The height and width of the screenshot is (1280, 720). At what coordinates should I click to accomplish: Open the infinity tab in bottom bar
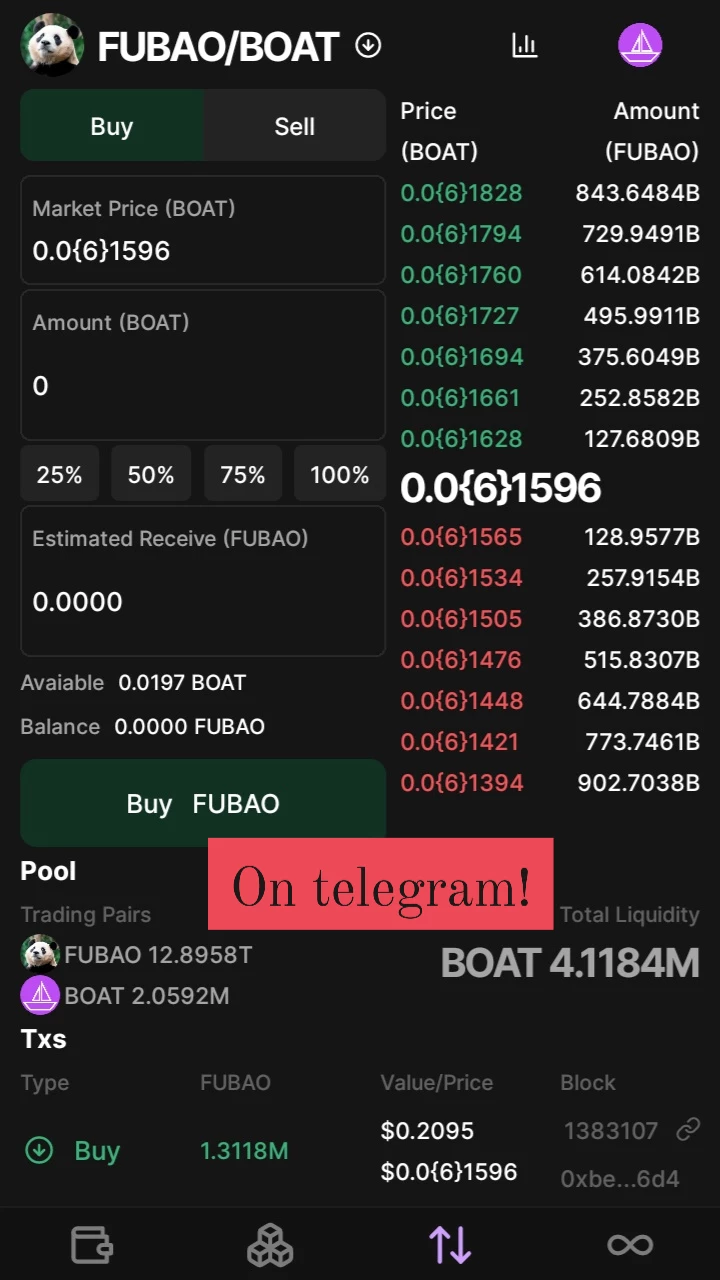pyautogui.click(x=630, y=1245)
